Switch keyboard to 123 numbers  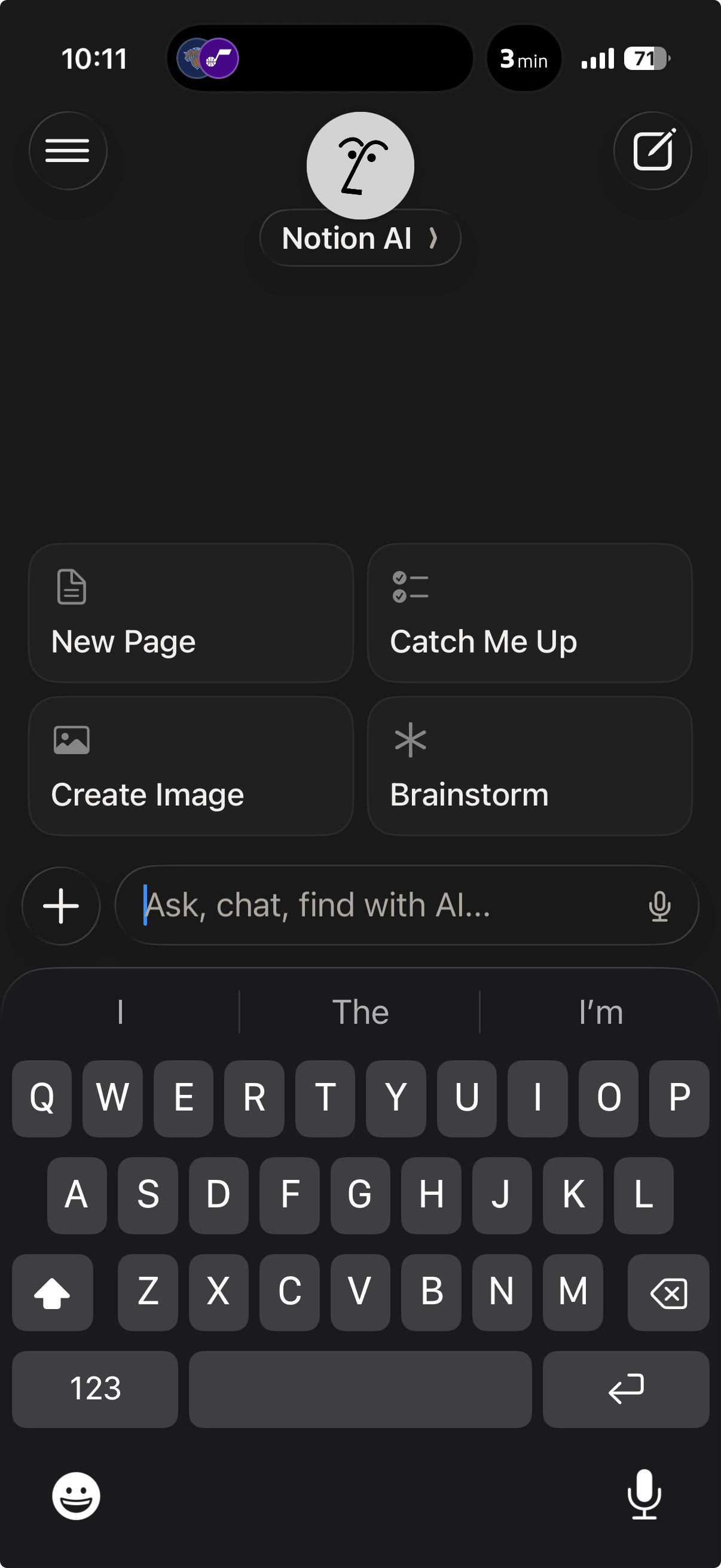[x=95, y=1389]
